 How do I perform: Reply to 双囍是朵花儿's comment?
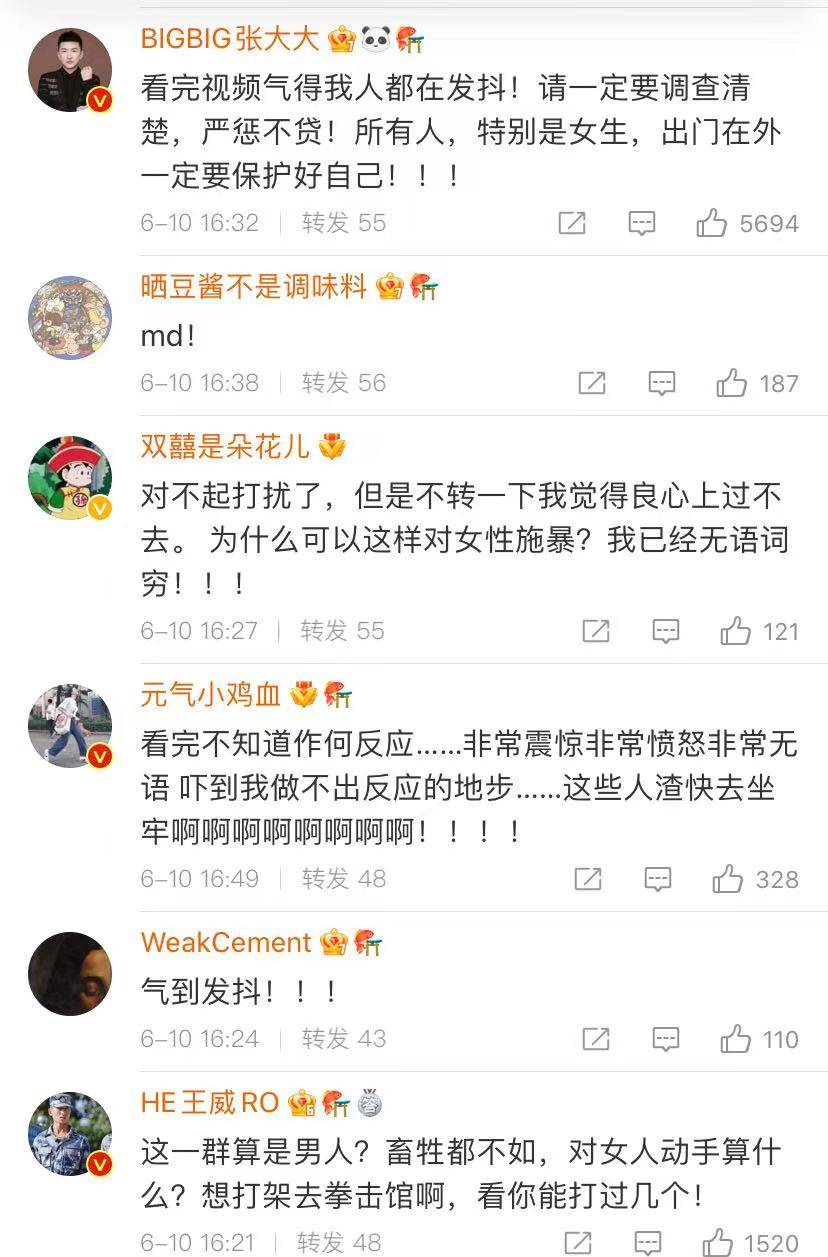point(665,631)
